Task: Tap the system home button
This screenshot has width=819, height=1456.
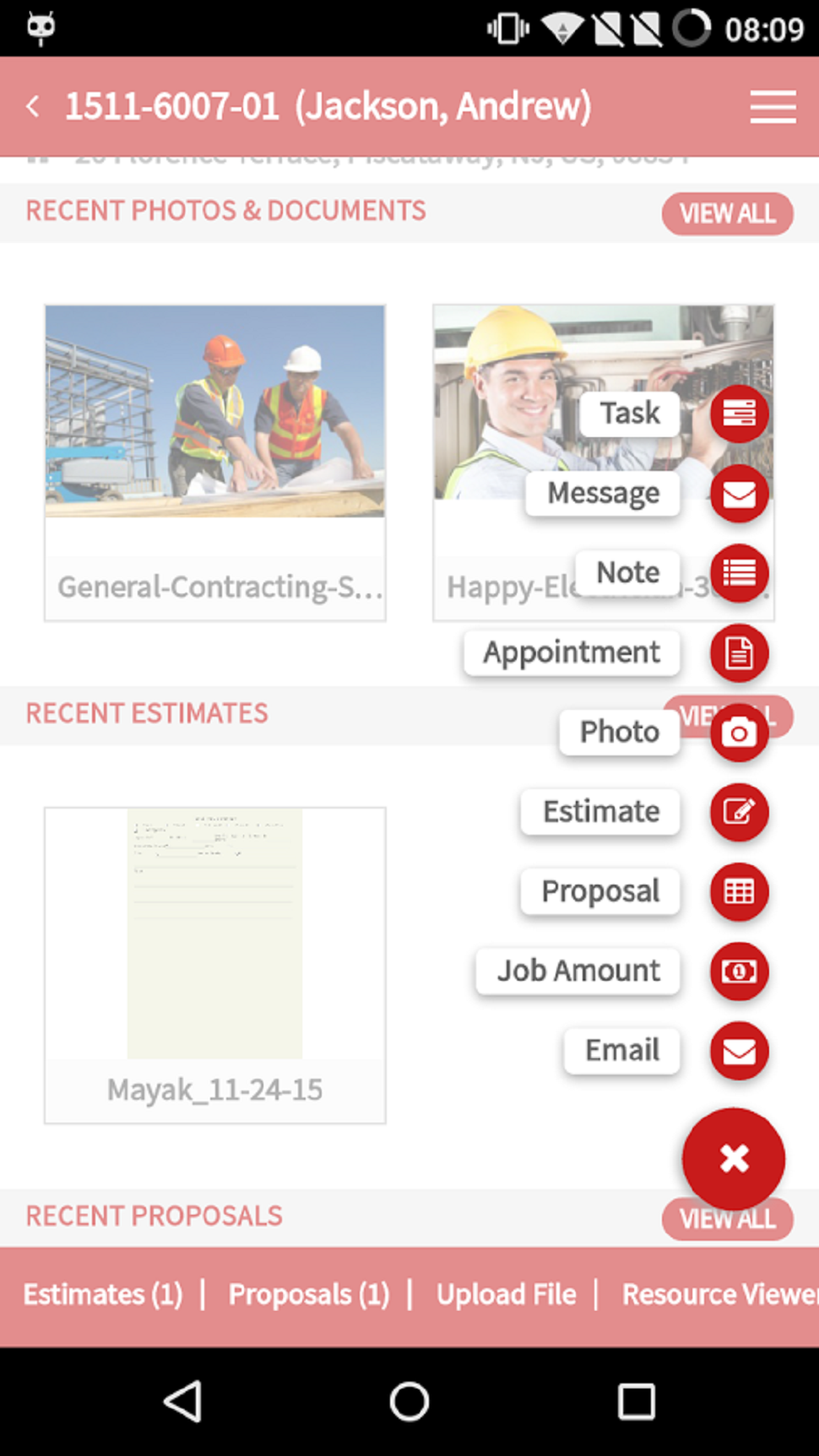Action: pos(409,1402)
